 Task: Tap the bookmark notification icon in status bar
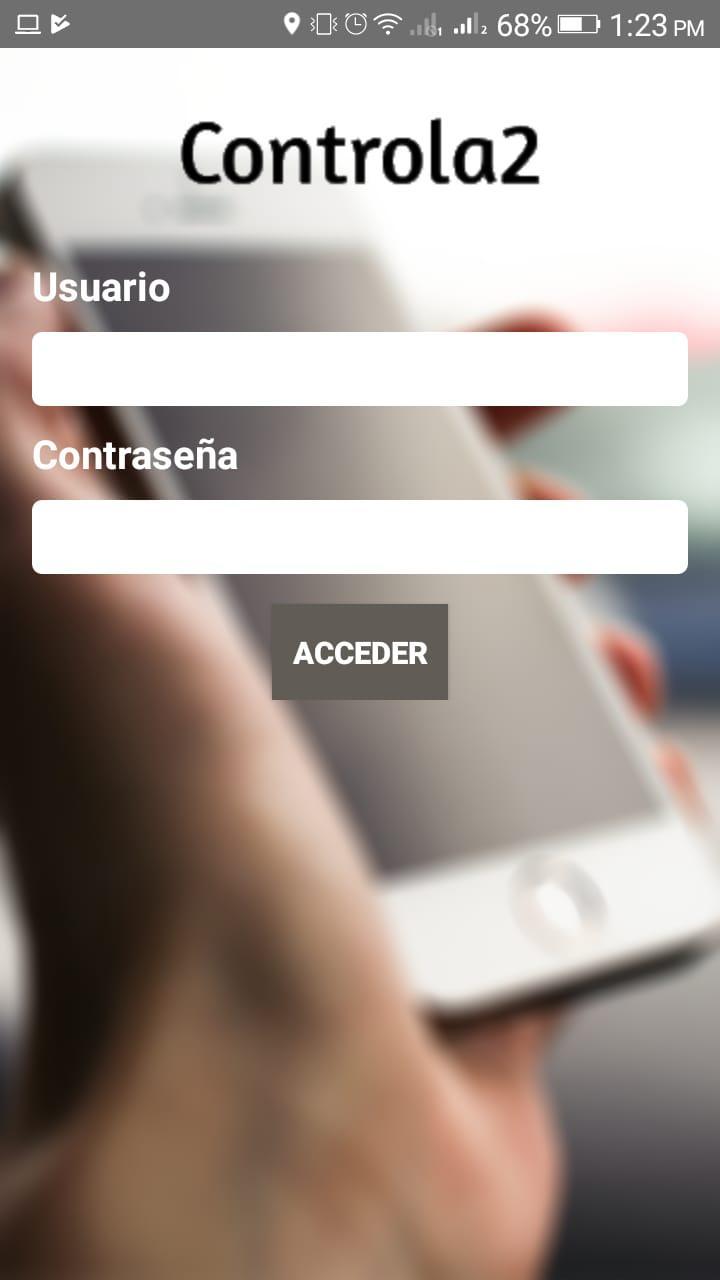click(x=60, y=22)
